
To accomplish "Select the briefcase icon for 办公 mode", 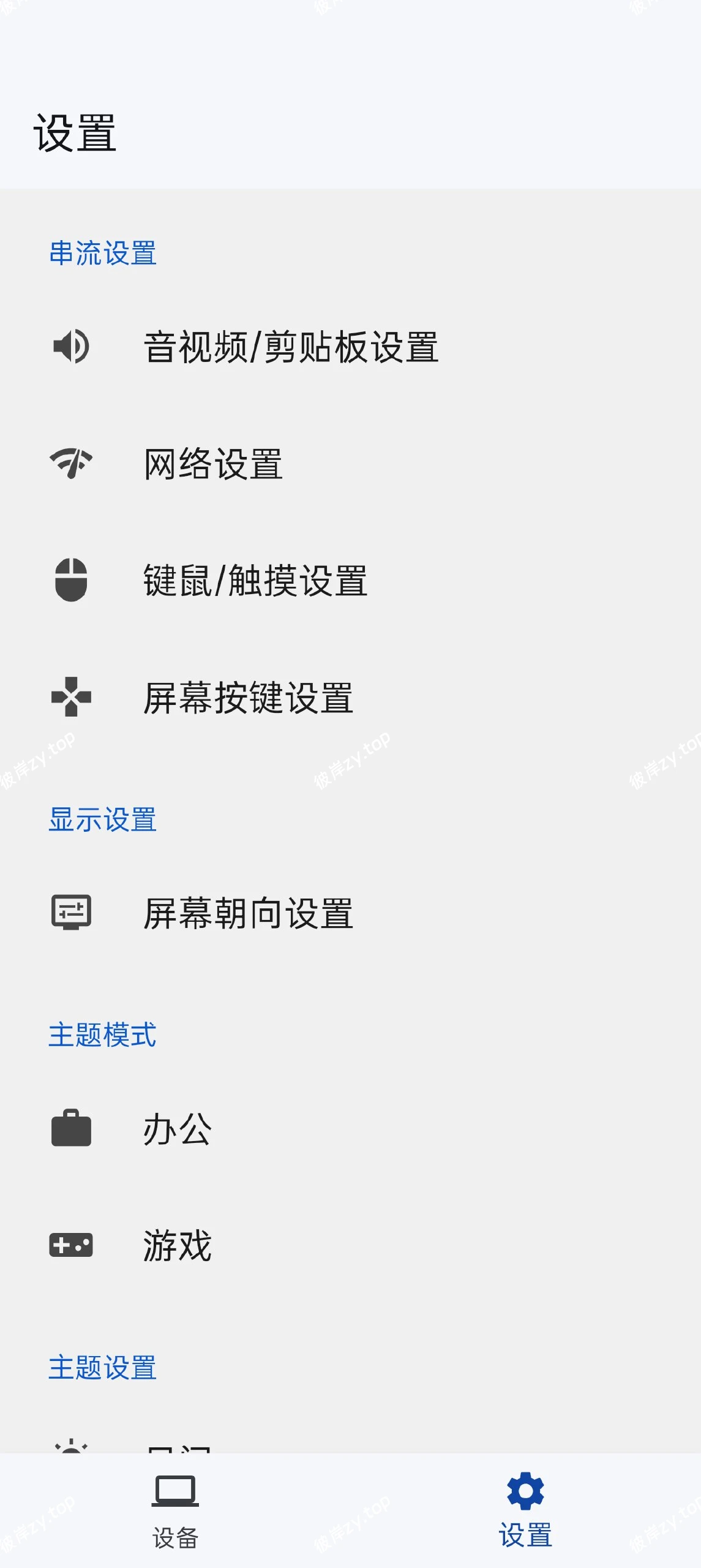I will pyautogui.click(x=72, y=1130).
